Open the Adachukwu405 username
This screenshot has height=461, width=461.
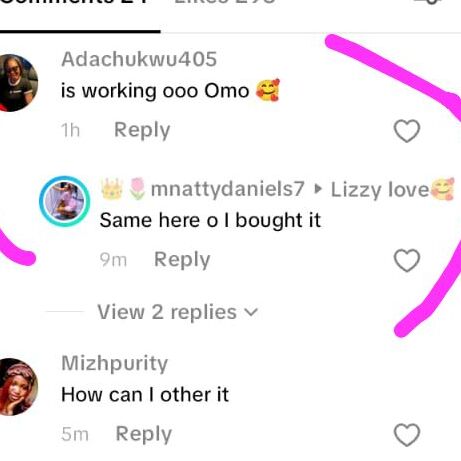139,59
